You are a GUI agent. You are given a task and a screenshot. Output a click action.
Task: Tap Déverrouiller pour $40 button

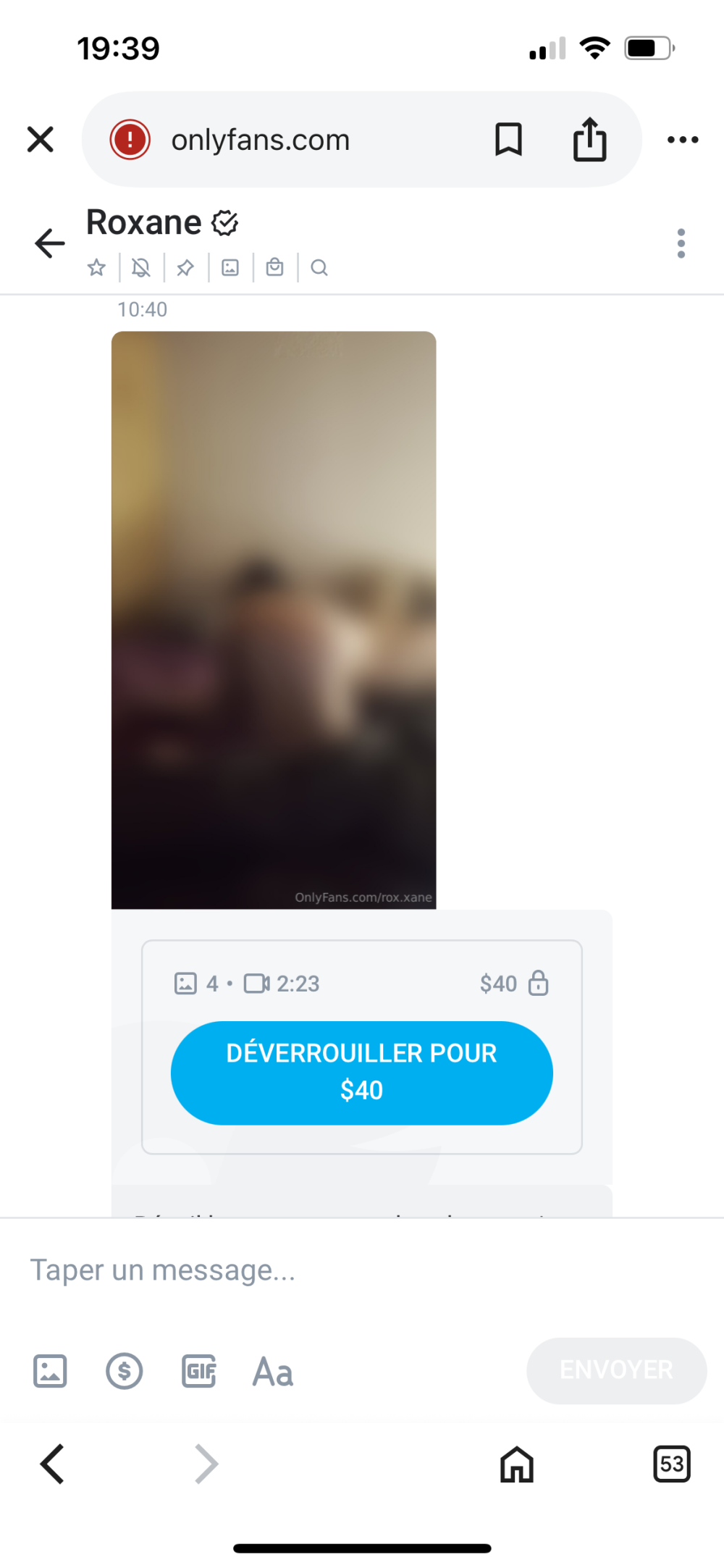(x=361, y=1072)
